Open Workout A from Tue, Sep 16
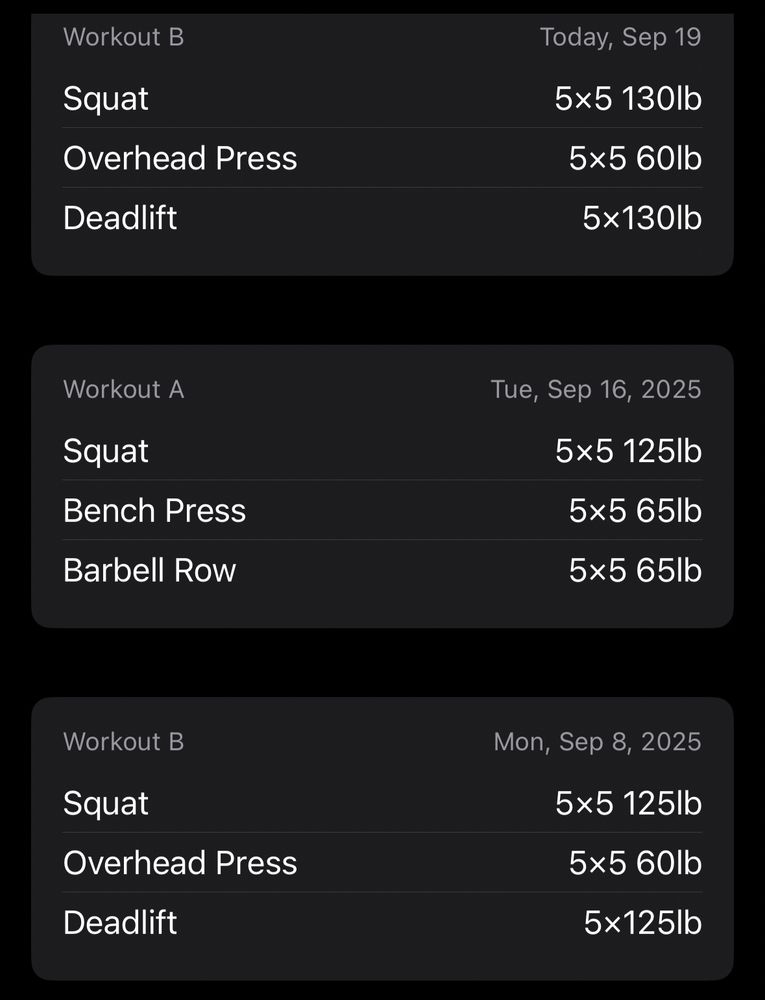This screenshot has width=765, height=1000. tap(382, 487)
